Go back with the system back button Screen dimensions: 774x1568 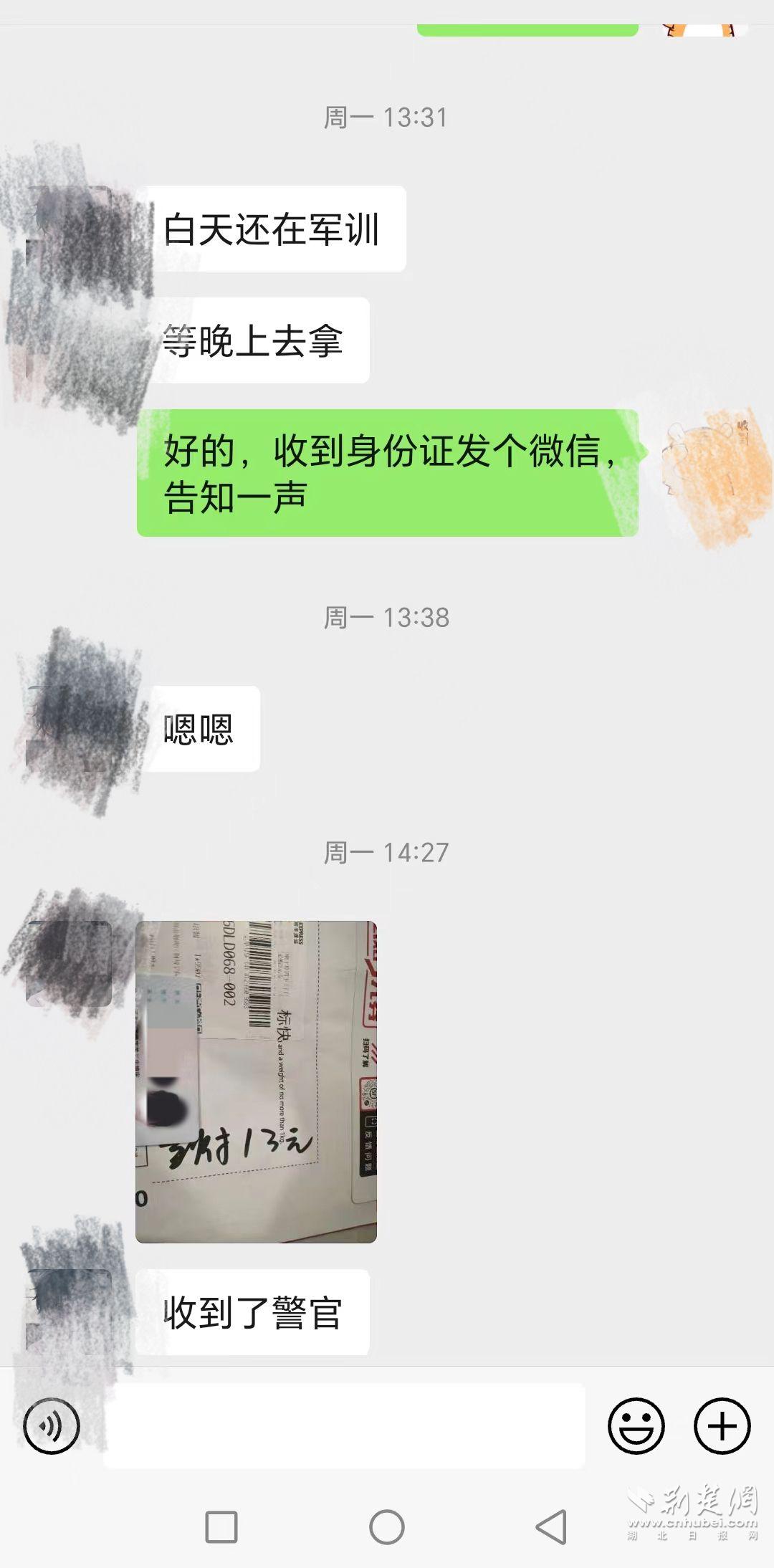pos(552,1526)
